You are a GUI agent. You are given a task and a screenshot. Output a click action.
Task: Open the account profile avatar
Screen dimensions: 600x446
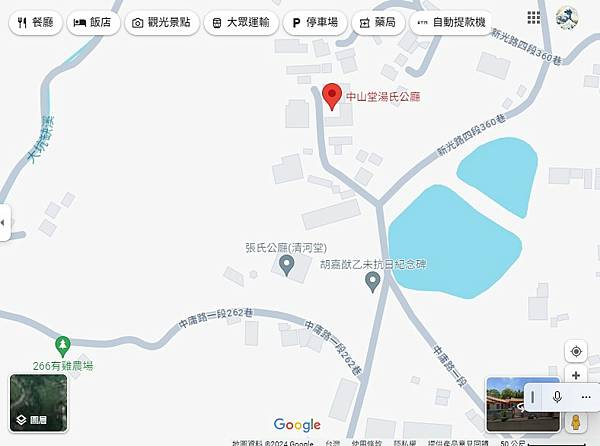point(567,18)
